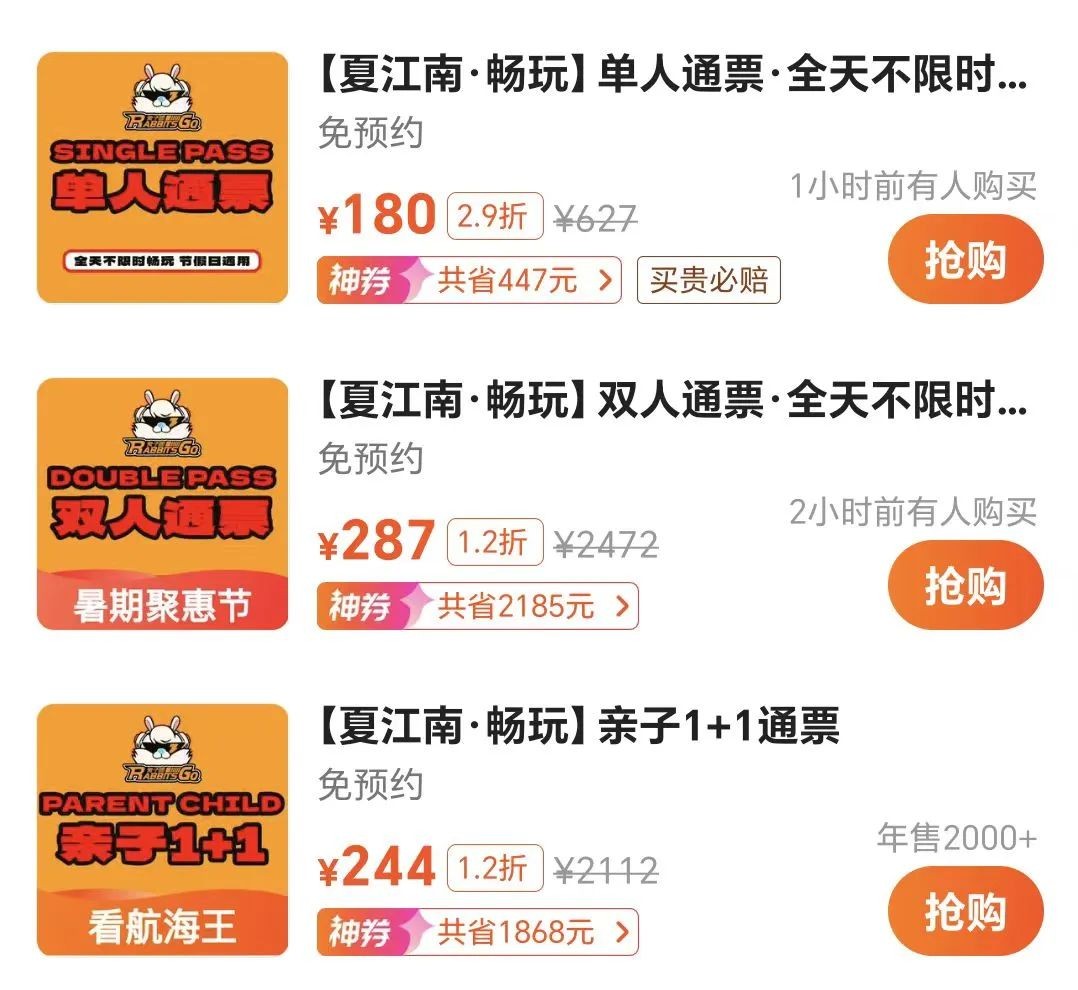Tap 抢购 for the 单人通票 at ¥180
The width and height of the screenshot is (1078, 990).
coord(964,259)
